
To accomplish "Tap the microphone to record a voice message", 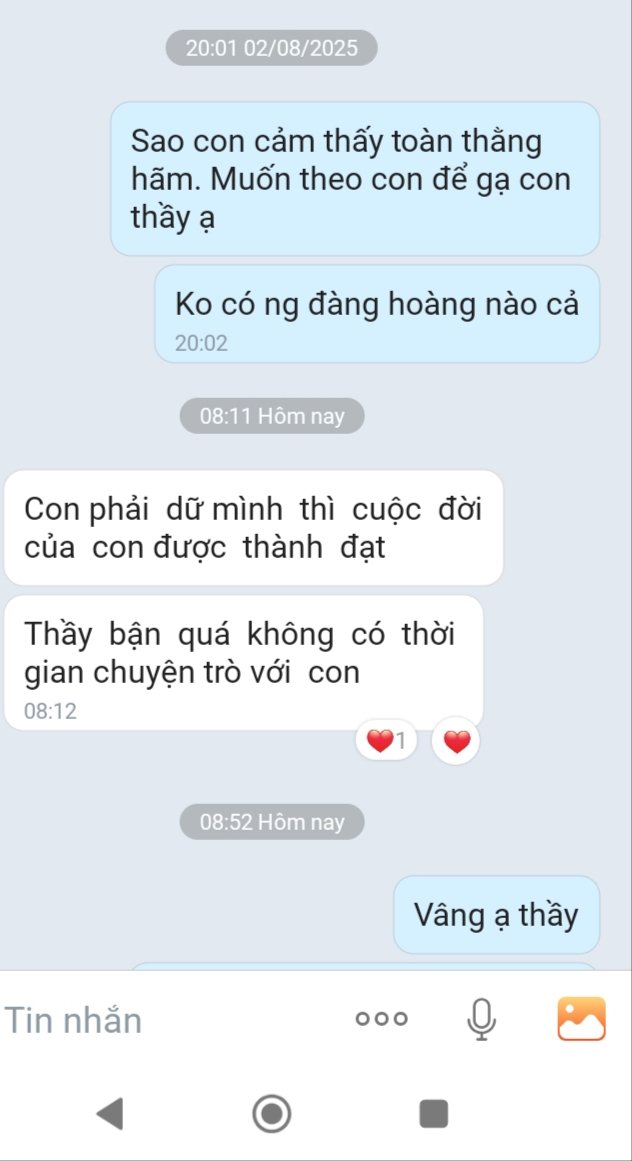I will coord(481,1019).
